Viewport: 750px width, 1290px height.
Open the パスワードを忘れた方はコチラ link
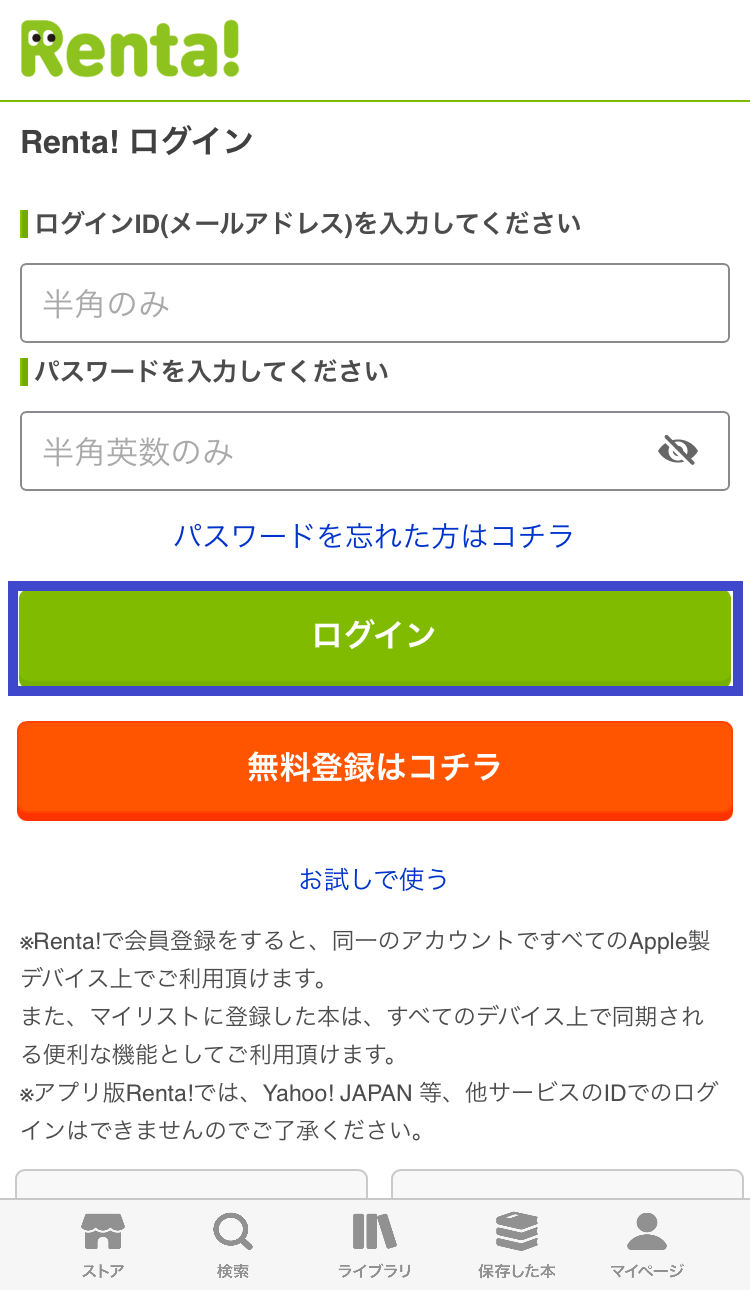tap(375, 536)
